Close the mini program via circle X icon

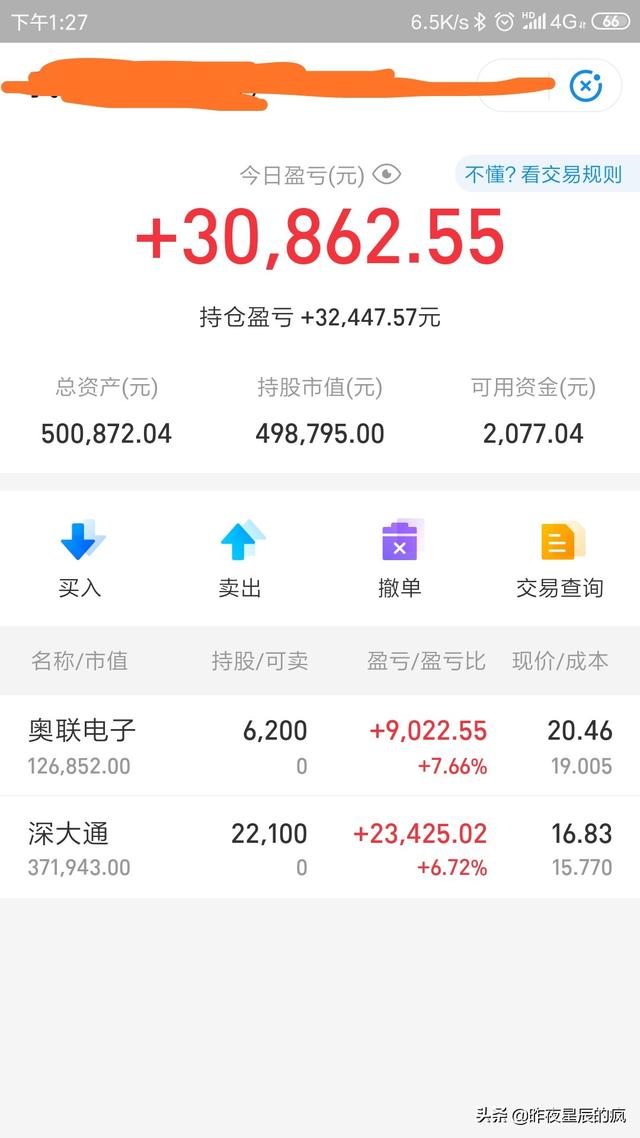[586, 86]
